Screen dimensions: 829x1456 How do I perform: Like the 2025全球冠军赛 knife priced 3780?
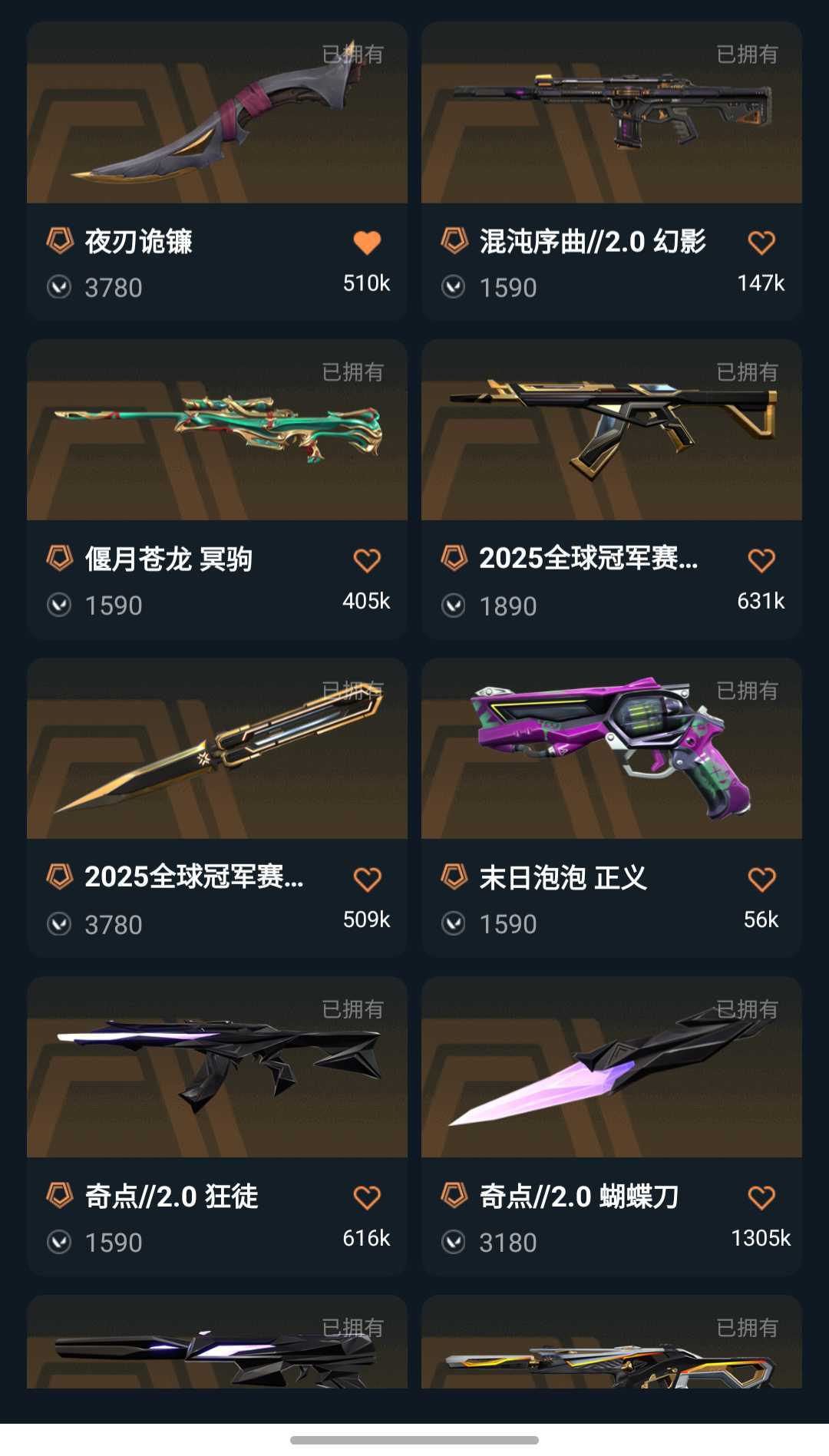(x=367, y=879)
